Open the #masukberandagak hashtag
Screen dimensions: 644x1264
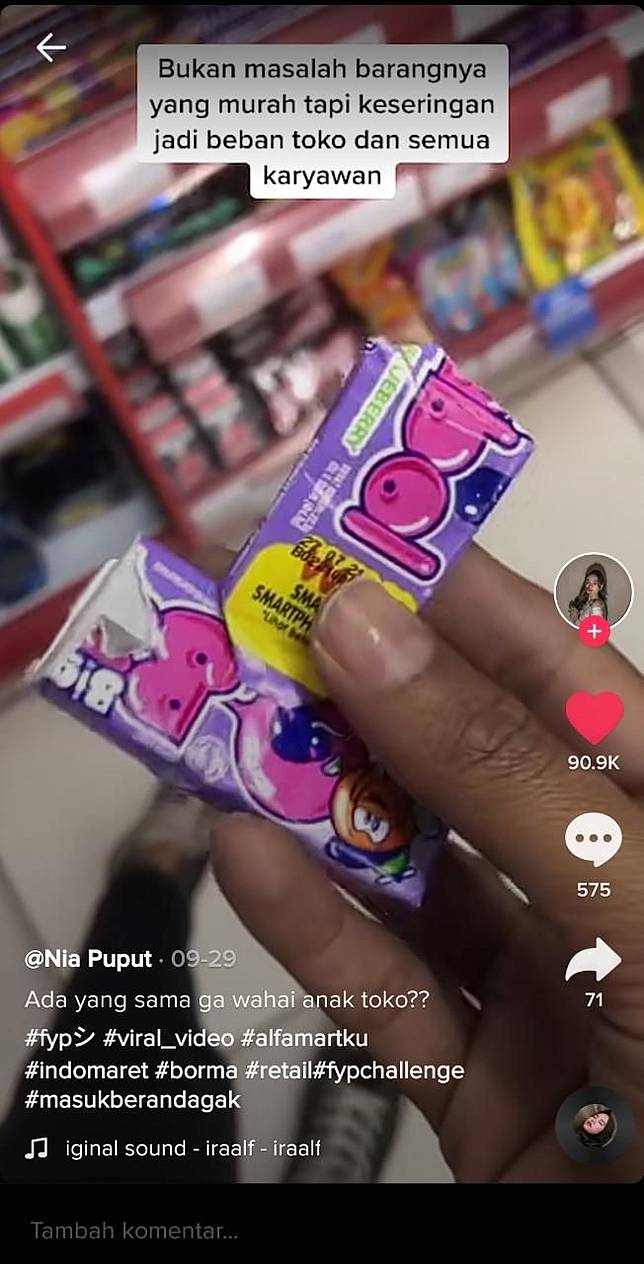tap(133, 1101)
